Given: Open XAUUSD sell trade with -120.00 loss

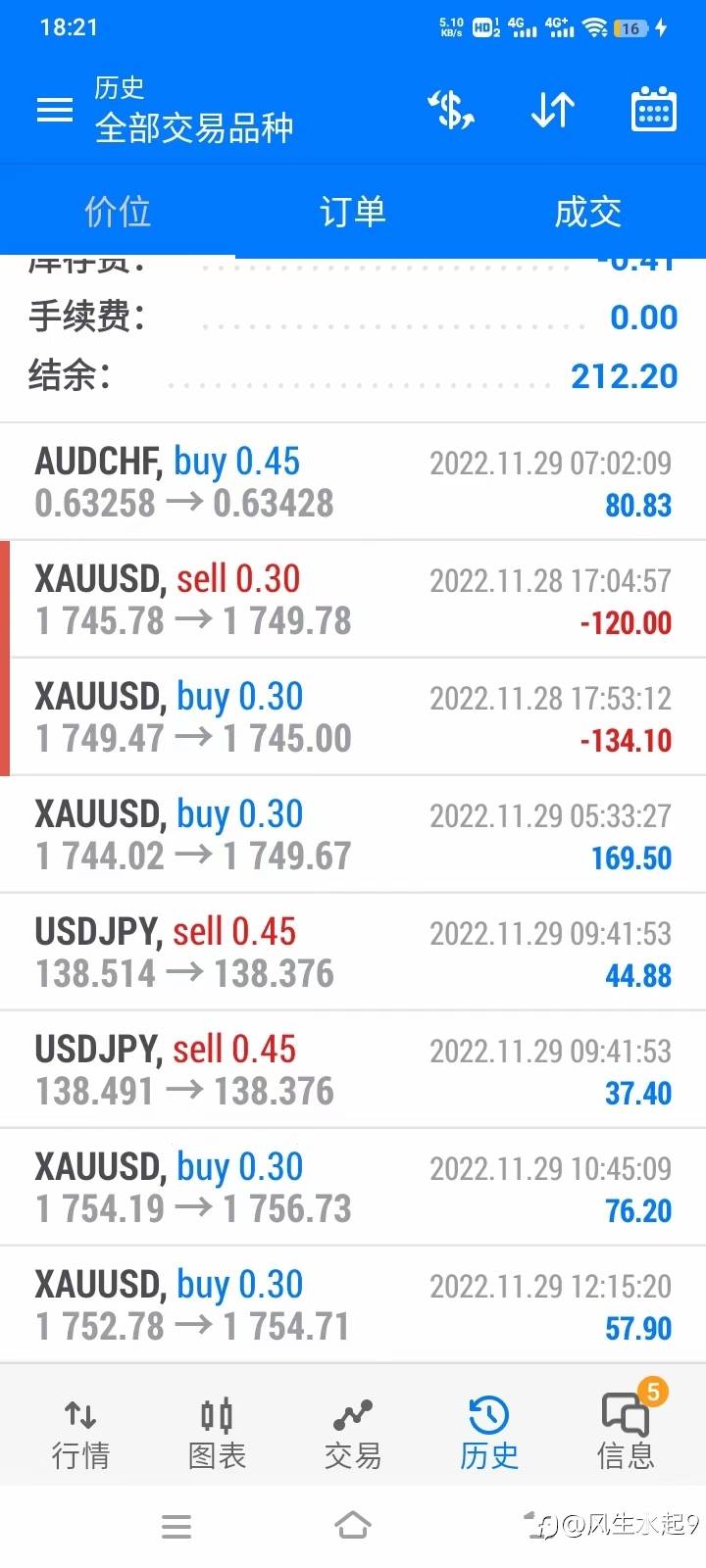Looking at the screenshot, I should (x=353, y=600).
